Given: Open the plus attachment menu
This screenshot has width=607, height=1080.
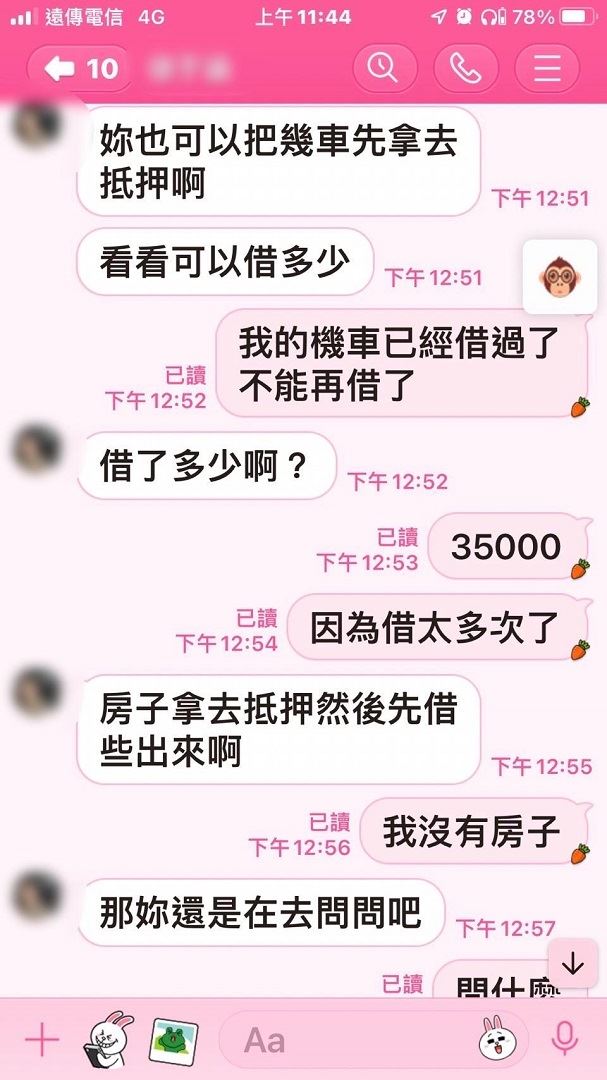Looking at the screenshot, I should point(41,1041).
